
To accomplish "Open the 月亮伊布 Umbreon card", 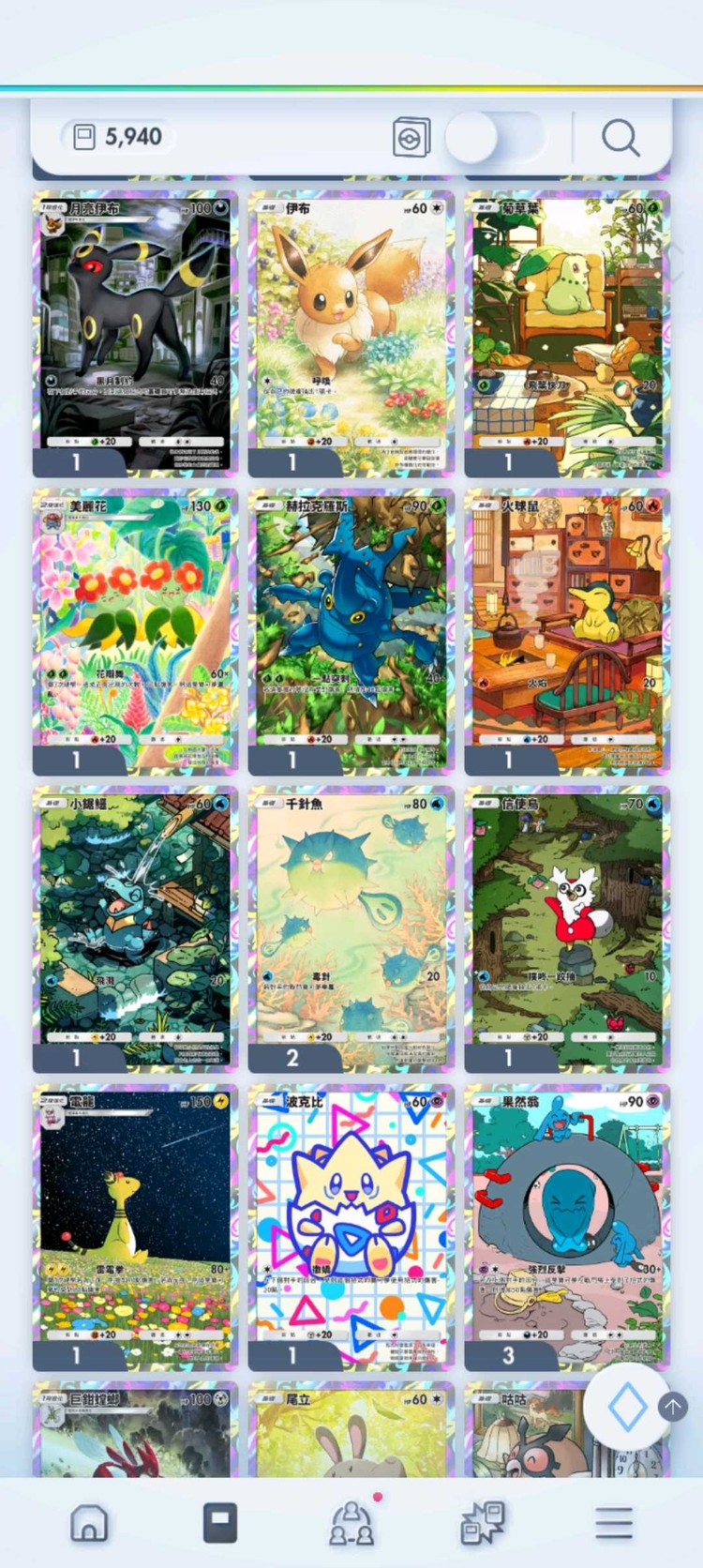I will click(x=135, y=331).
